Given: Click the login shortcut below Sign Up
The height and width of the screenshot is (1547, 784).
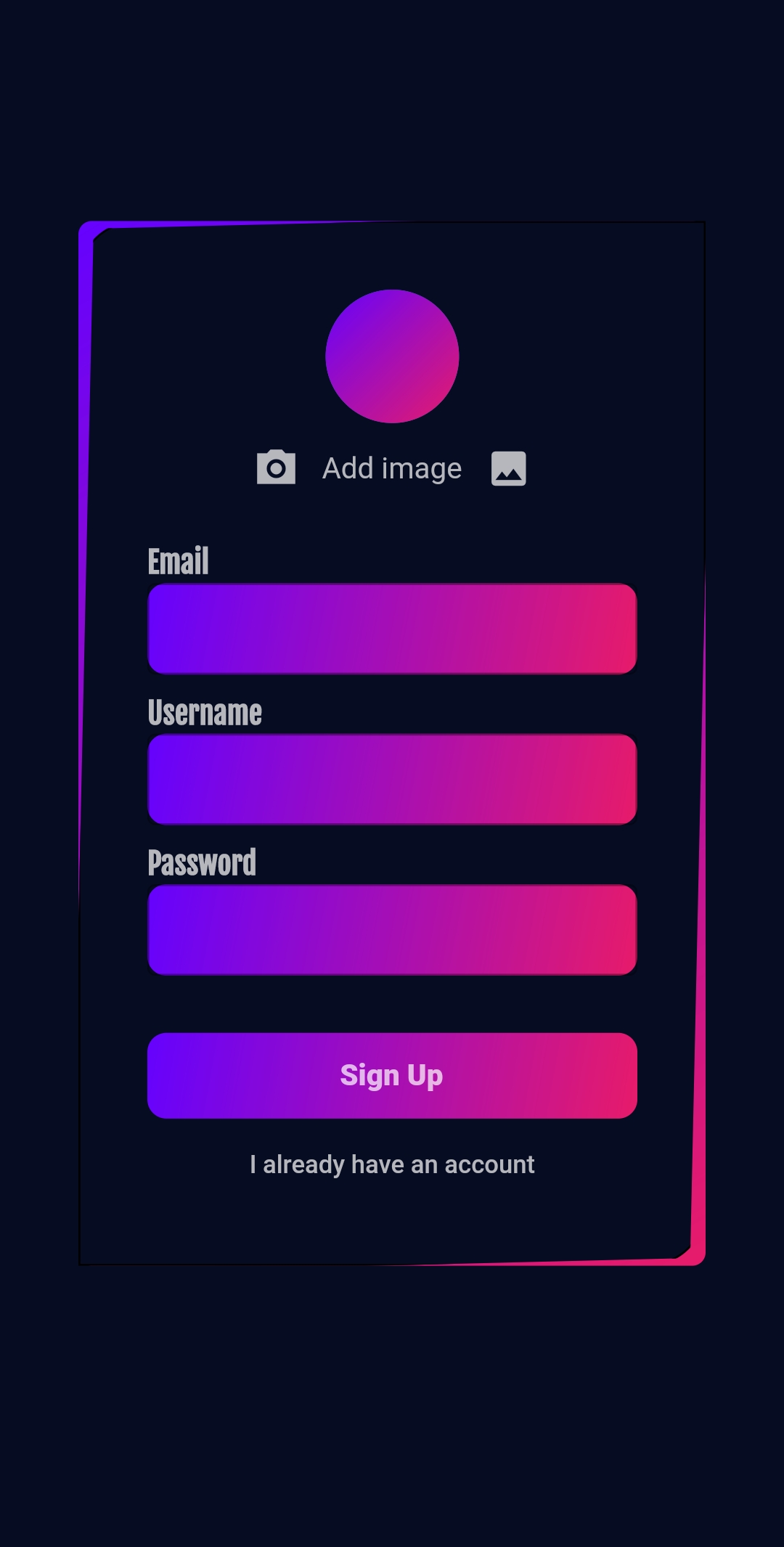Looking at the screenshot, I should (392, 1164).
